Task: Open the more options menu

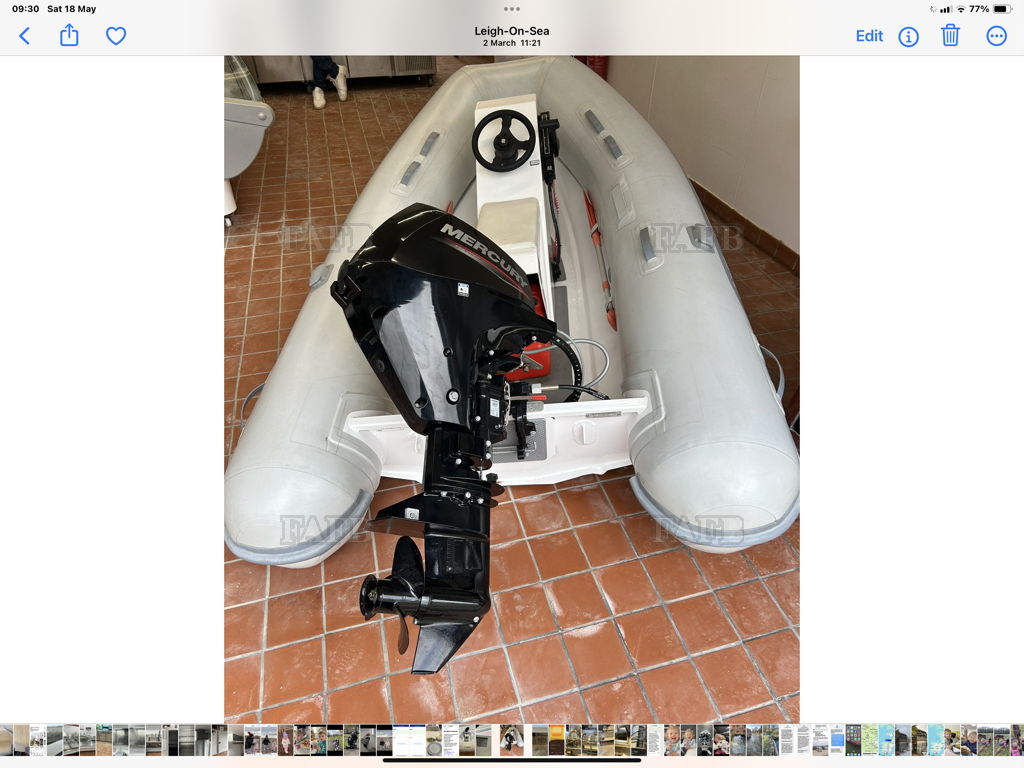Action: pyautogui.click(x=996, y=36)
